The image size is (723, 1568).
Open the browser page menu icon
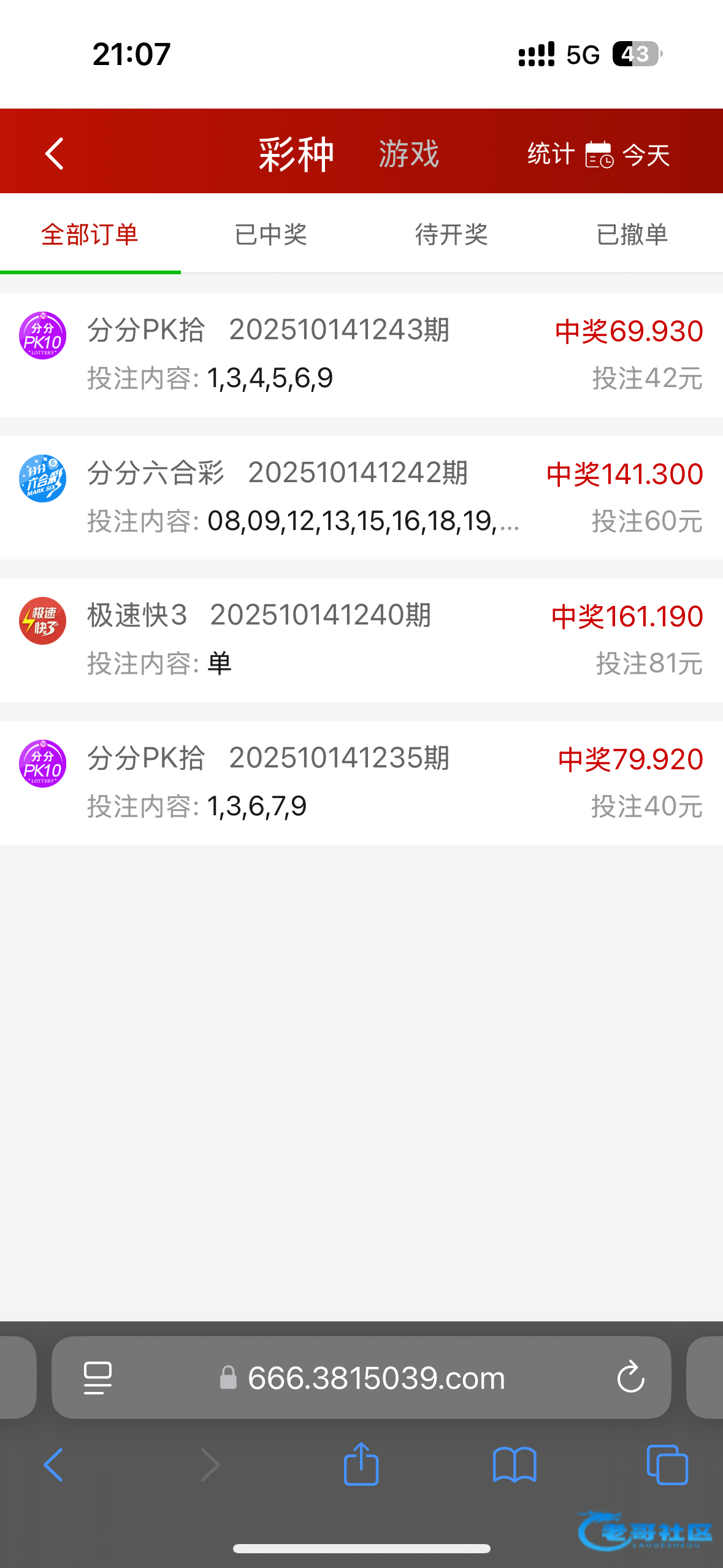(x=98, y=1378)
